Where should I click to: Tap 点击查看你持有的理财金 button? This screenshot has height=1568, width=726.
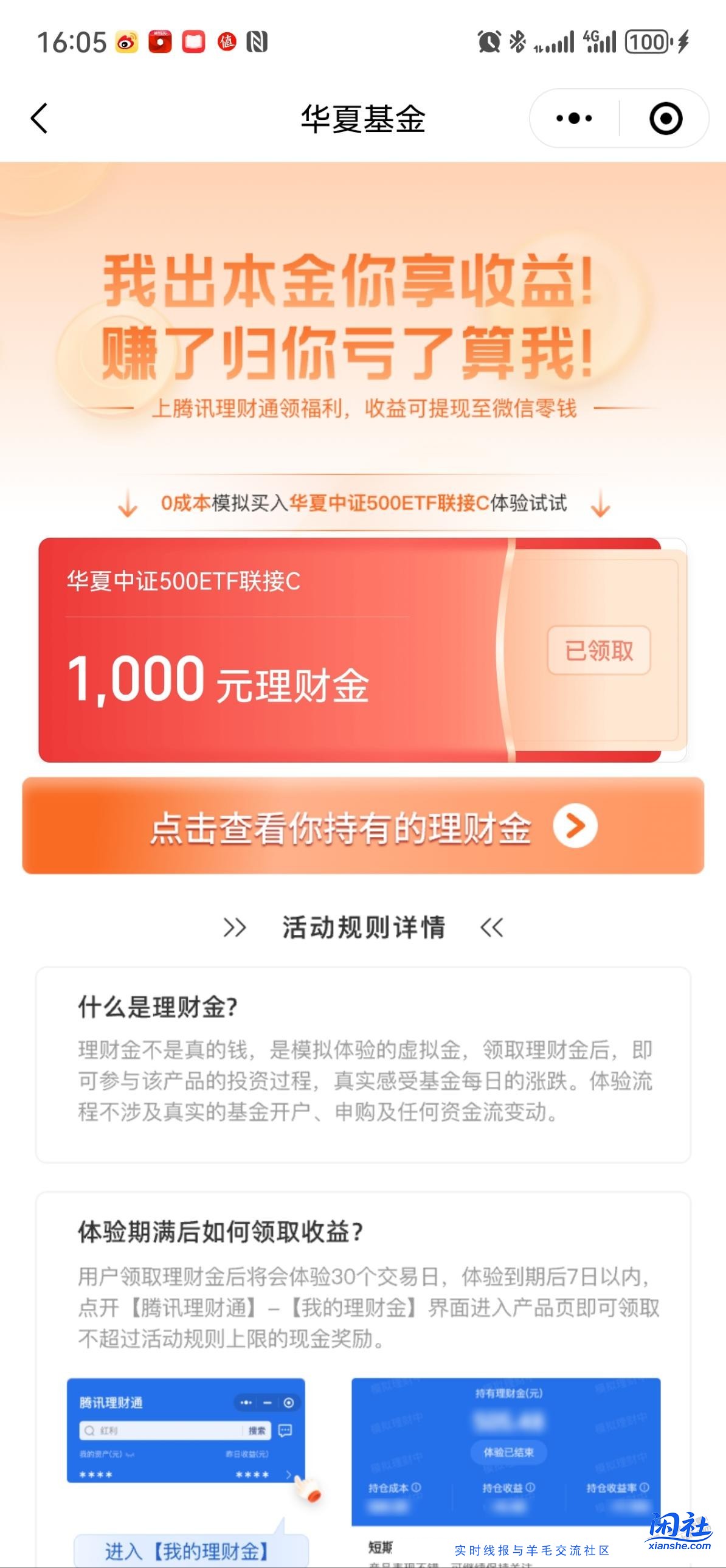(364, 826)
